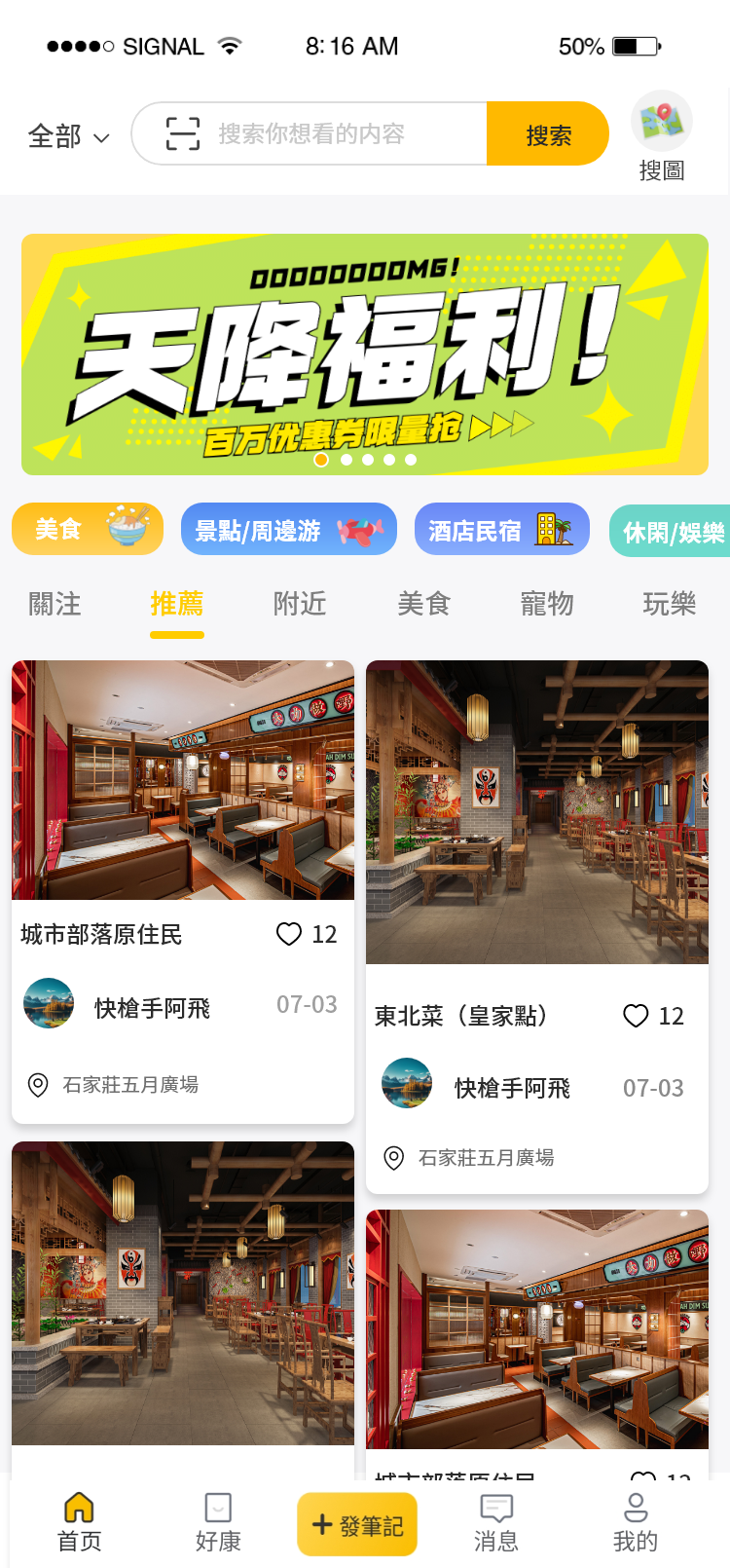This screenshot has width=730, height=1568.
Task: Select the 酒店民宿 chip
Action: pyautogui.click(x=502, y=530)
